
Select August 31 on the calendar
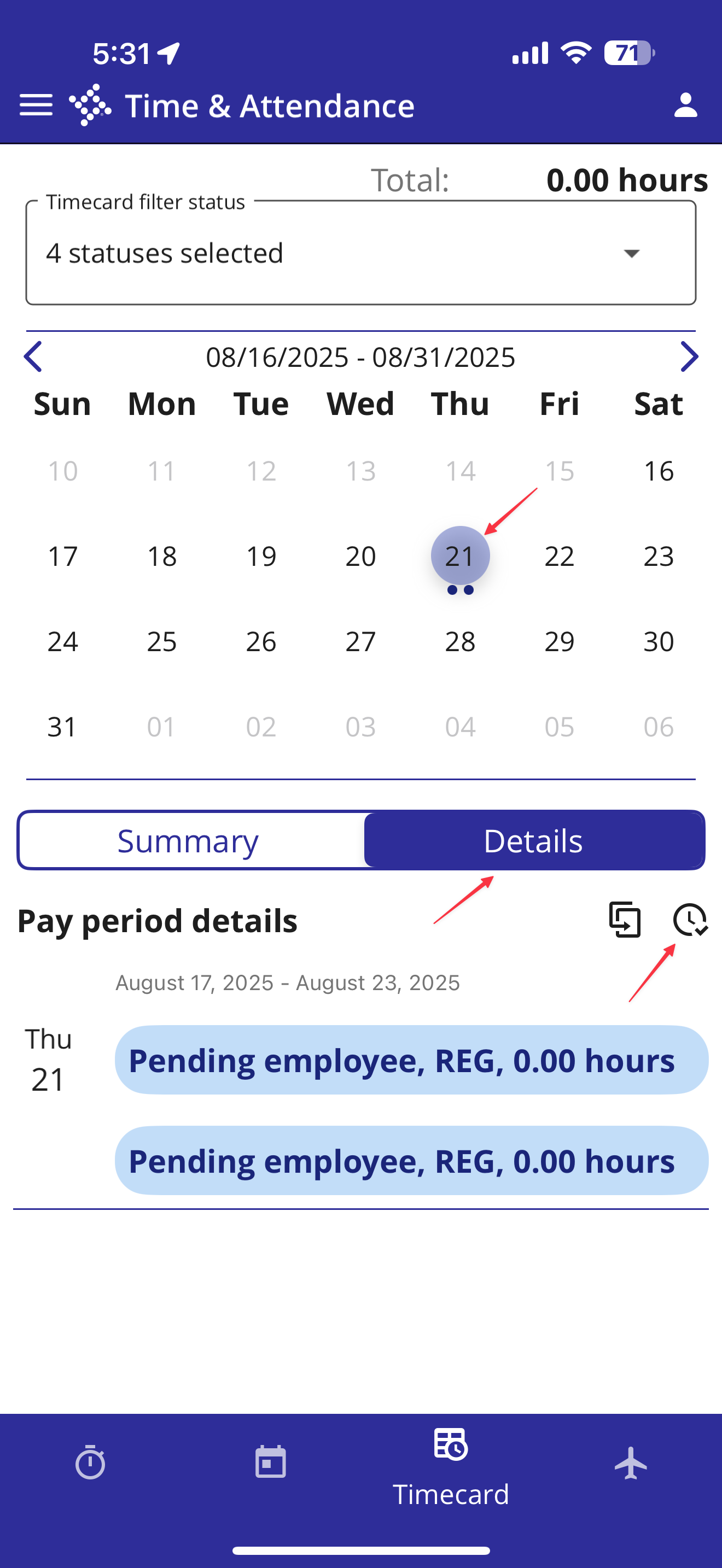coord(63,726)
